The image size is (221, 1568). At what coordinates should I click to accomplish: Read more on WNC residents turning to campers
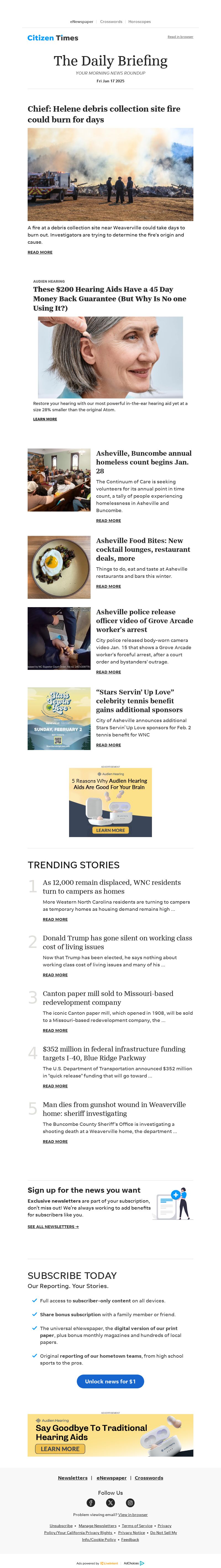point(55,919)
